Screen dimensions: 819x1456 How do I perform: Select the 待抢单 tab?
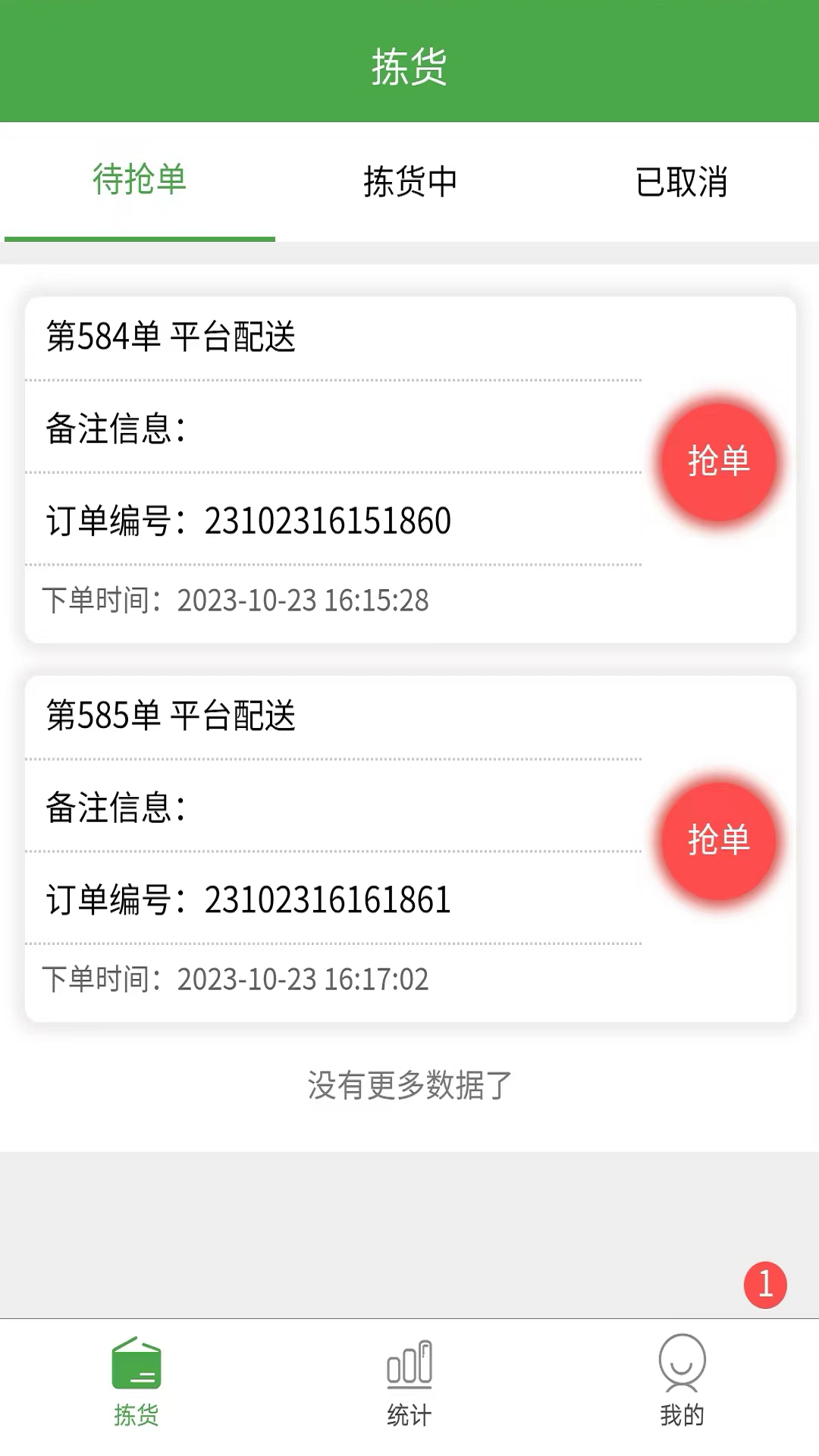pos(139,182)
